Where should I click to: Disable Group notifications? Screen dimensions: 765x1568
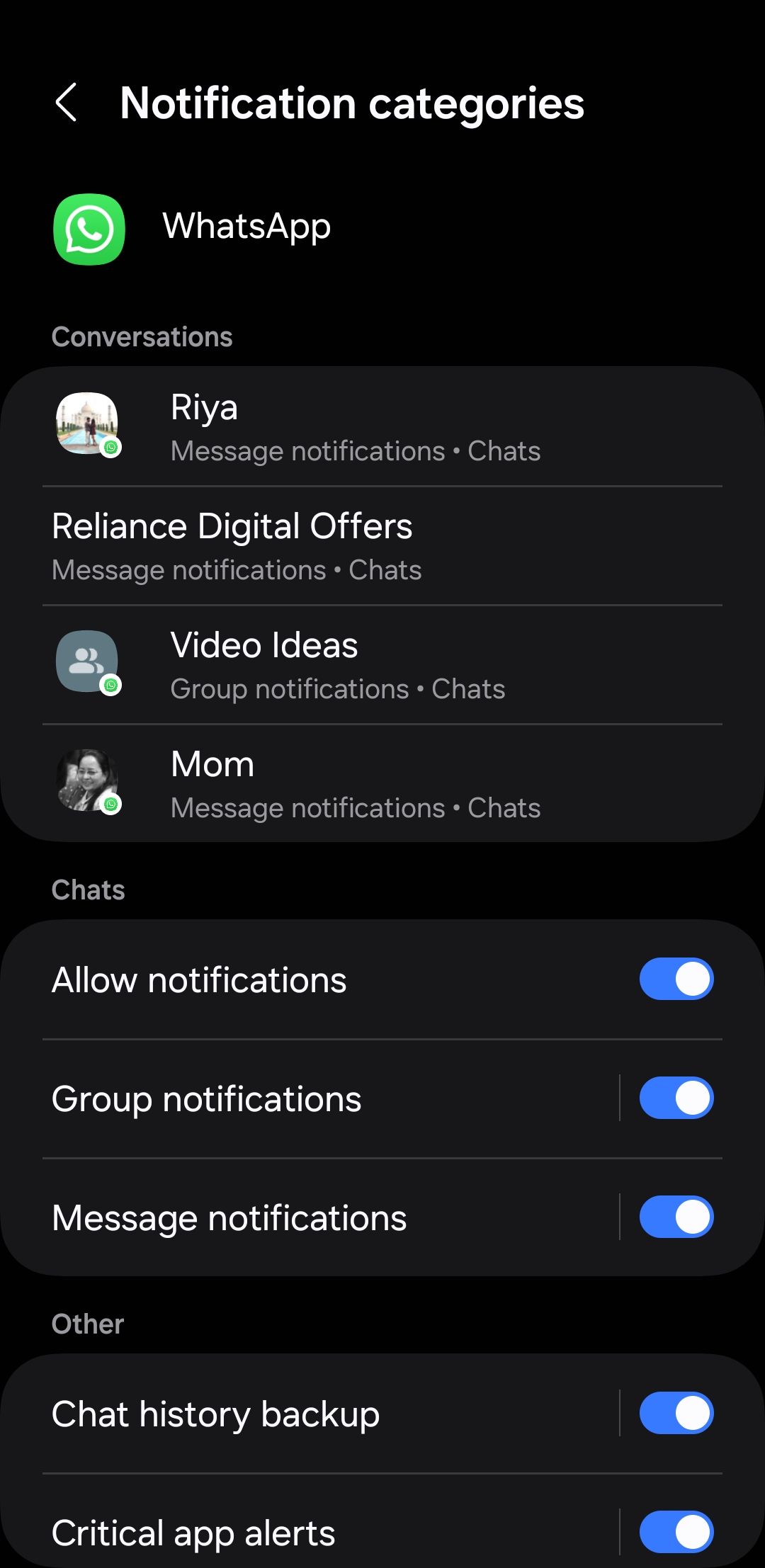click(x=676, y=1098)
